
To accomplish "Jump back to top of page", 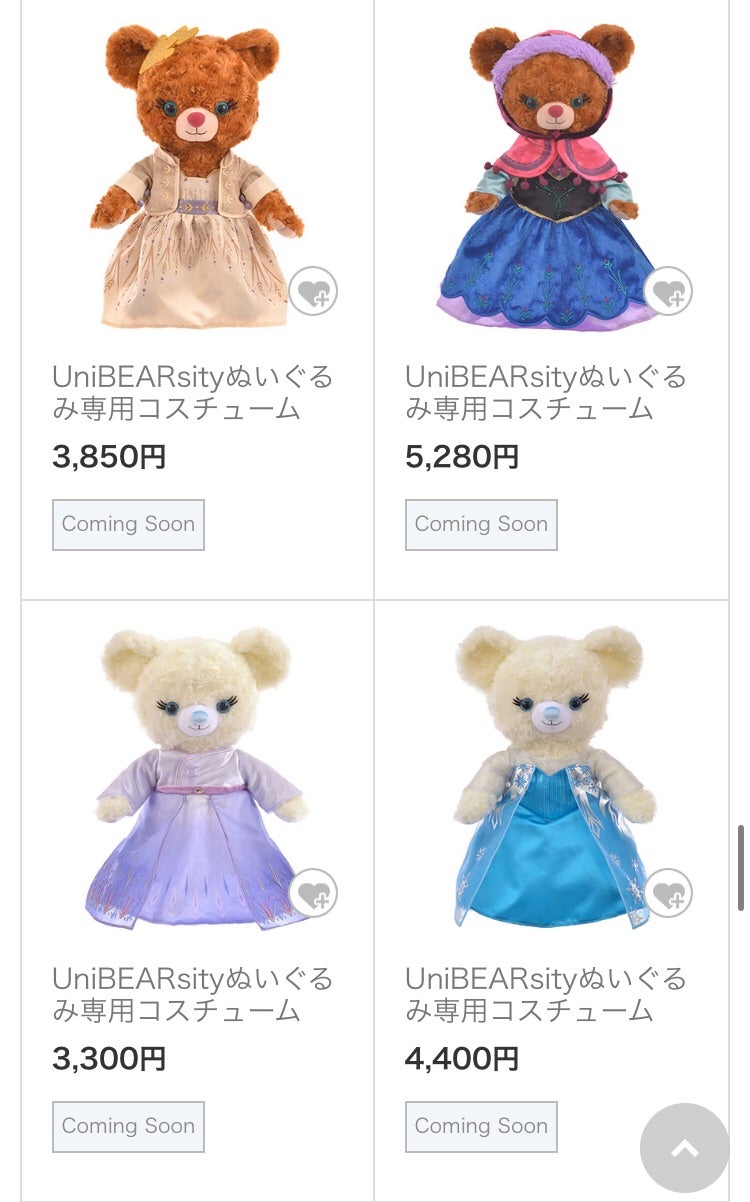I will (x=685, y=1148).
